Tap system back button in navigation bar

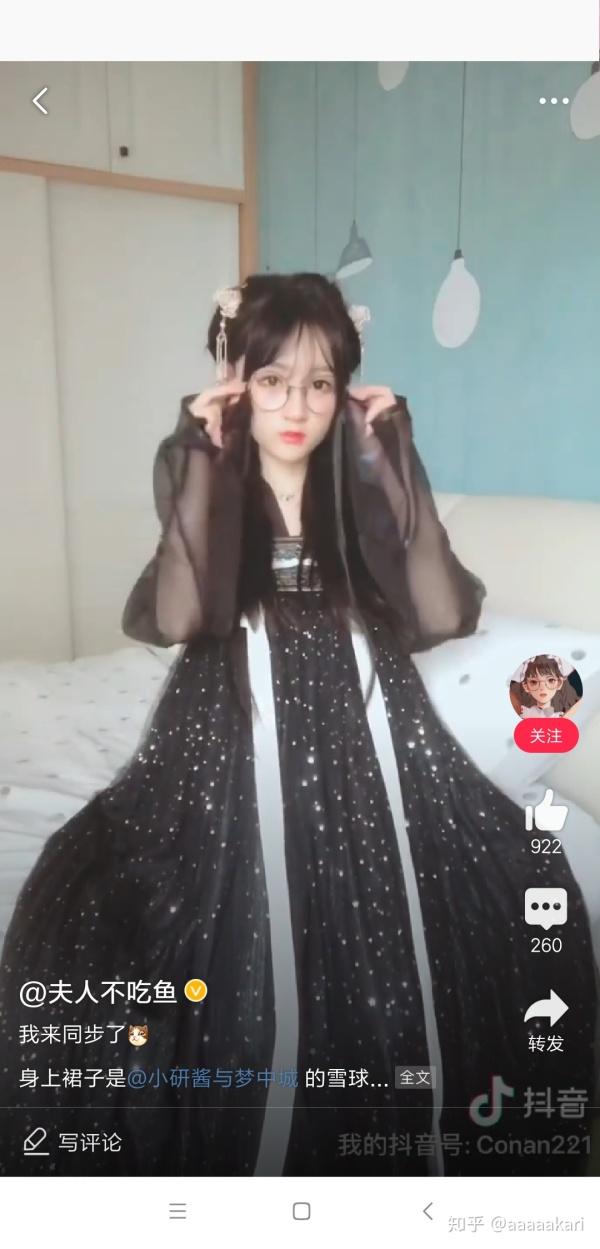[x=427, y=1211]
